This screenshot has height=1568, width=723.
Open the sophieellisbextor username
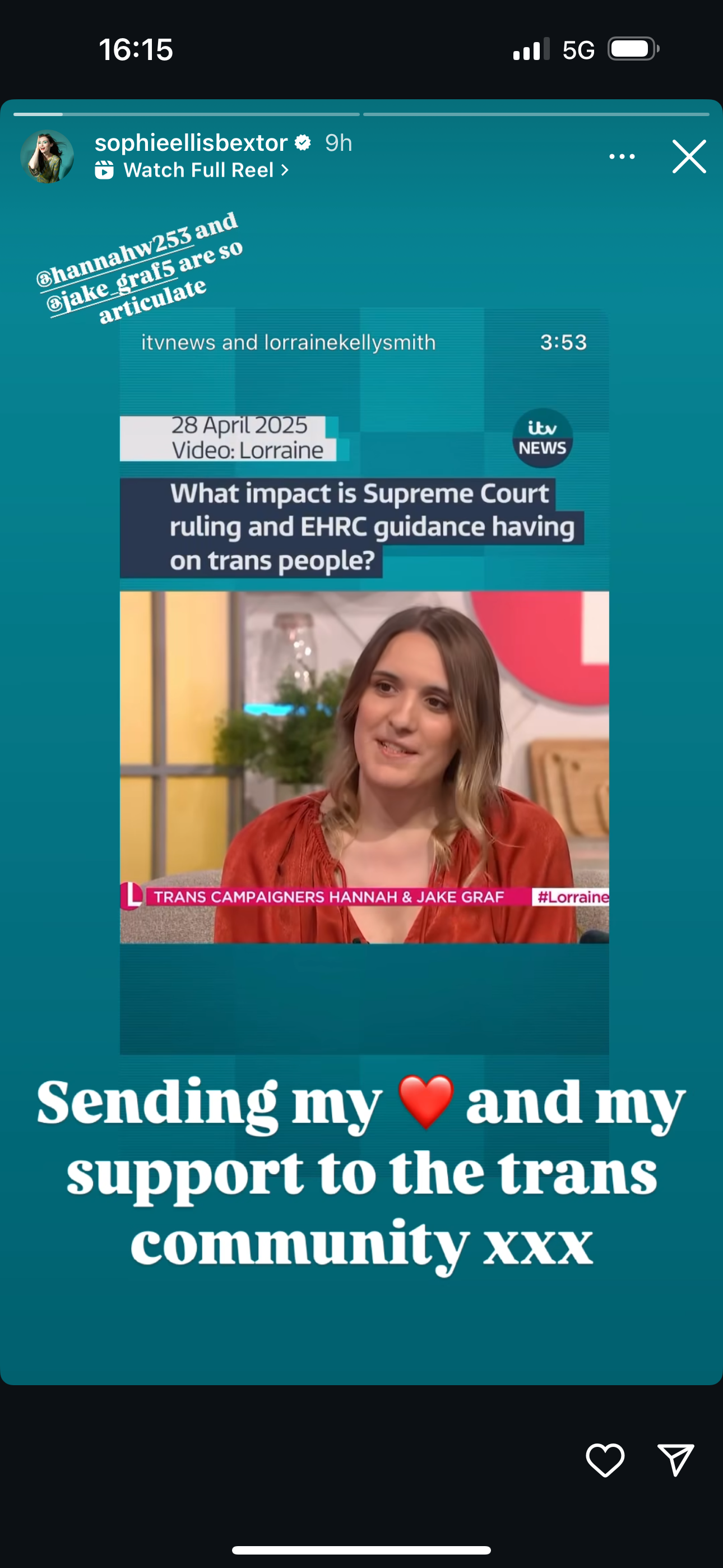click(x=191, y=143)
